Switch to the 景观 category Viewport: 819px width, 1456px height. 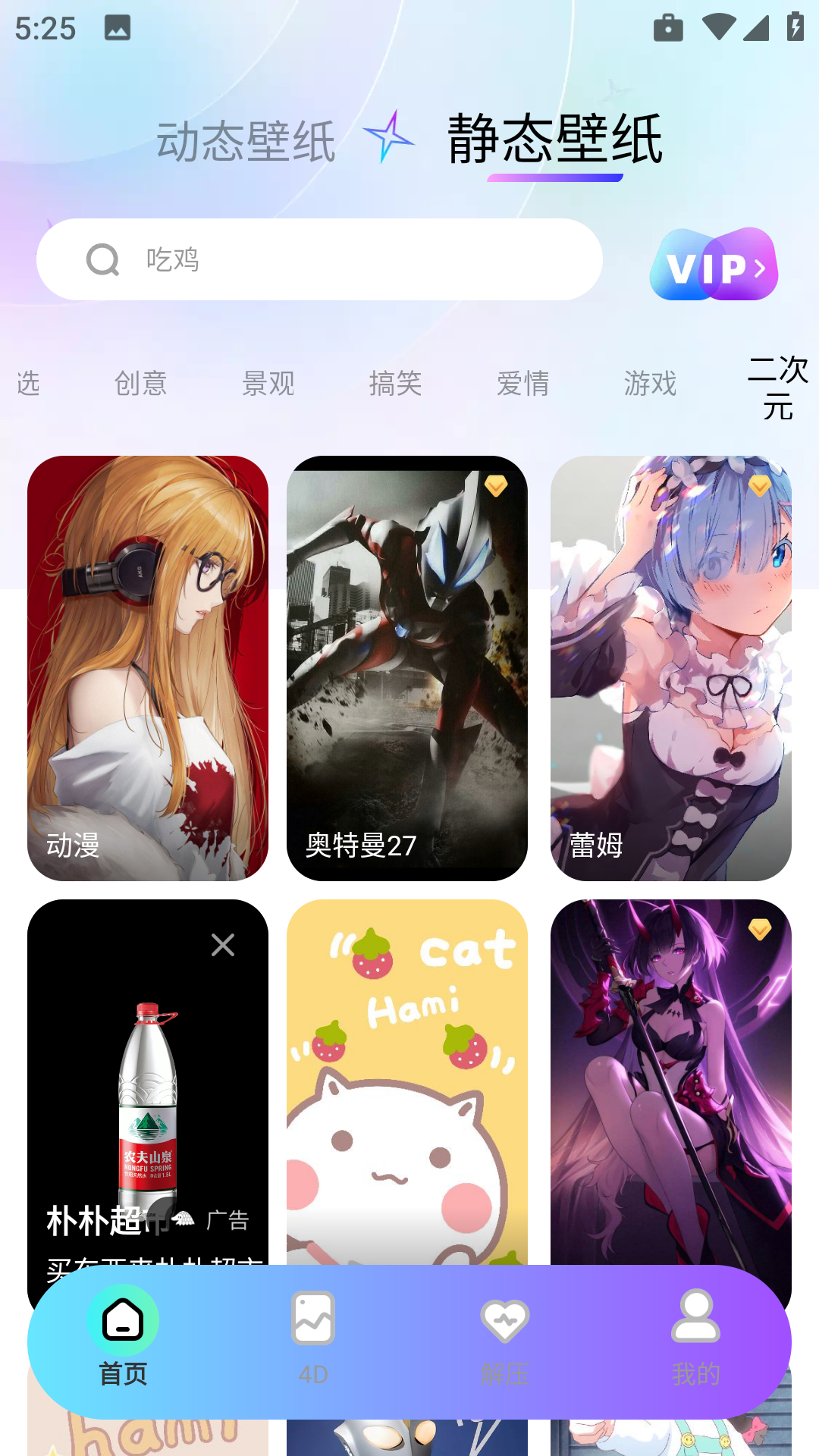[x=268, y=384]
